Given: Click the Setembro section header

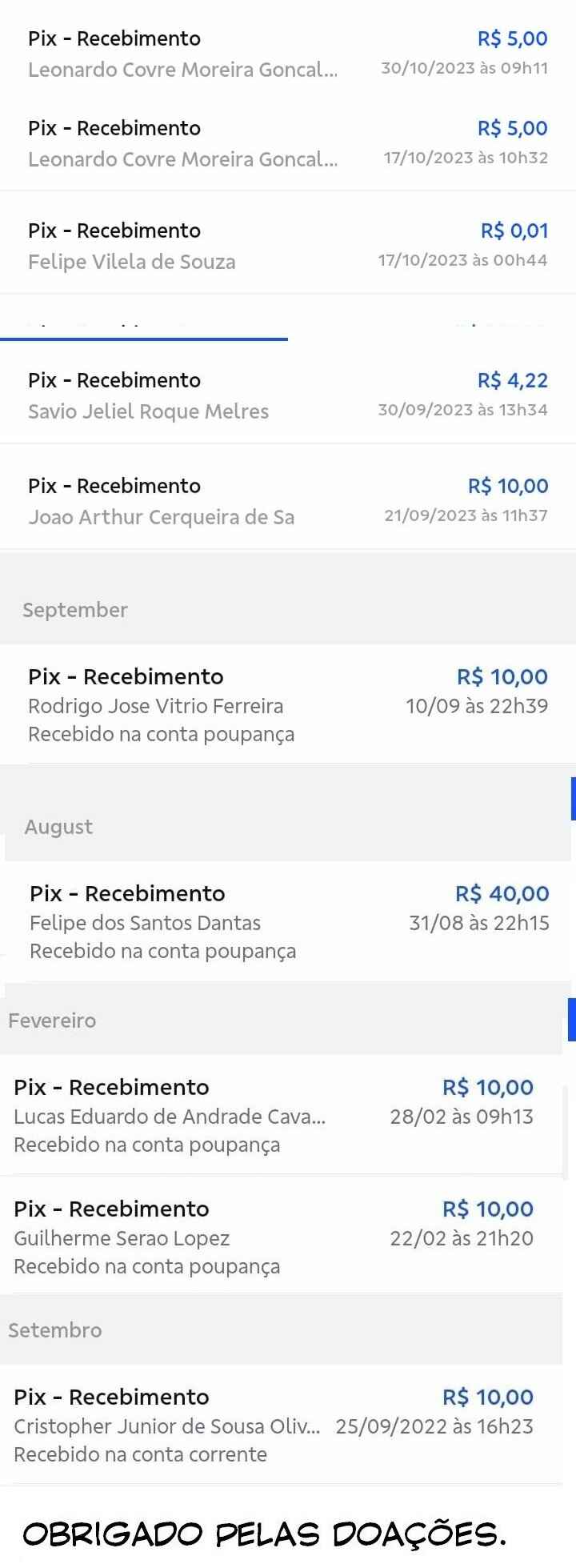Looking at the screenshot, I should [x=54, y=1330].
